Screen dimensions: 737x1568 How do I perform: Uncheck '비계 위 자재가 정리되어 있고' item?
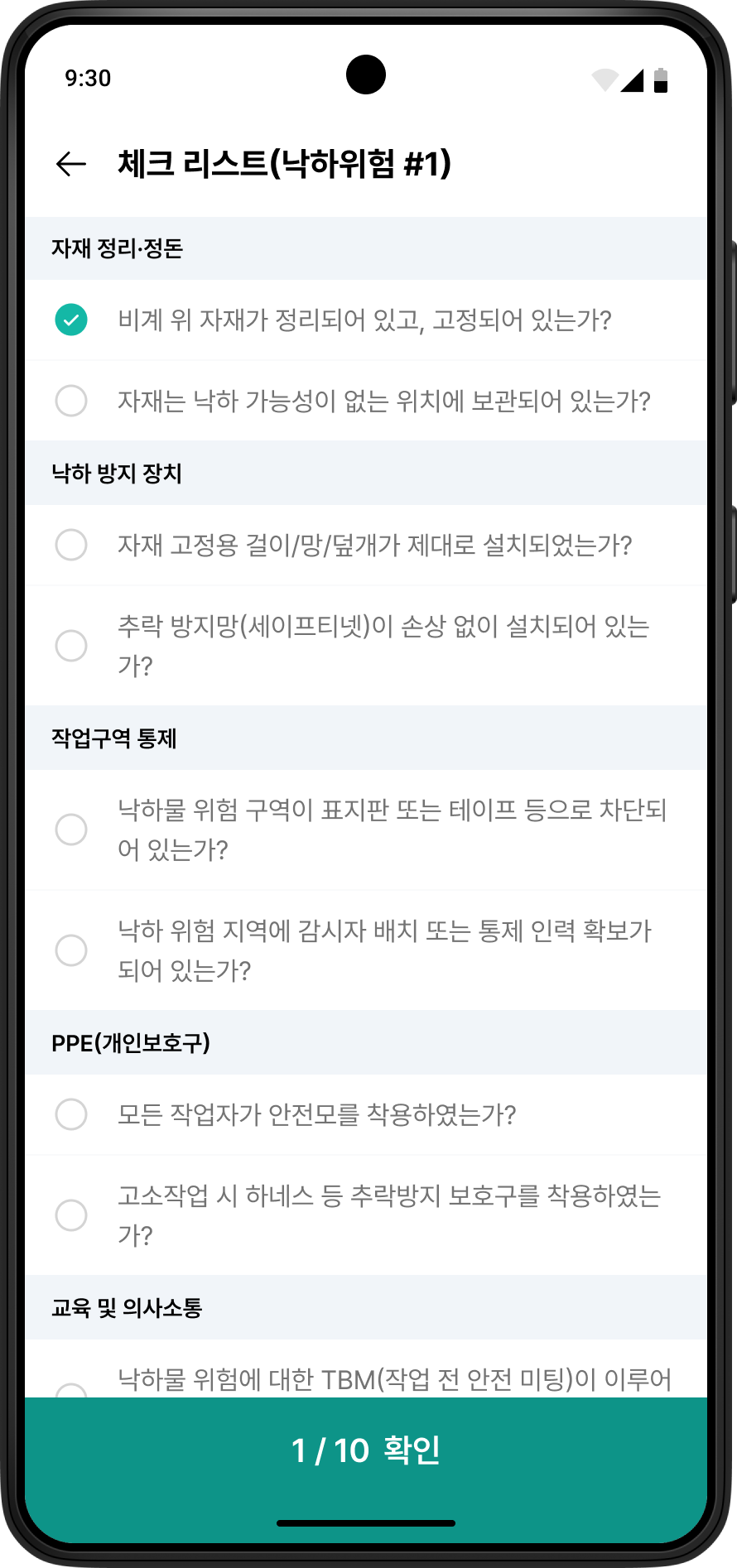[71, 320]
